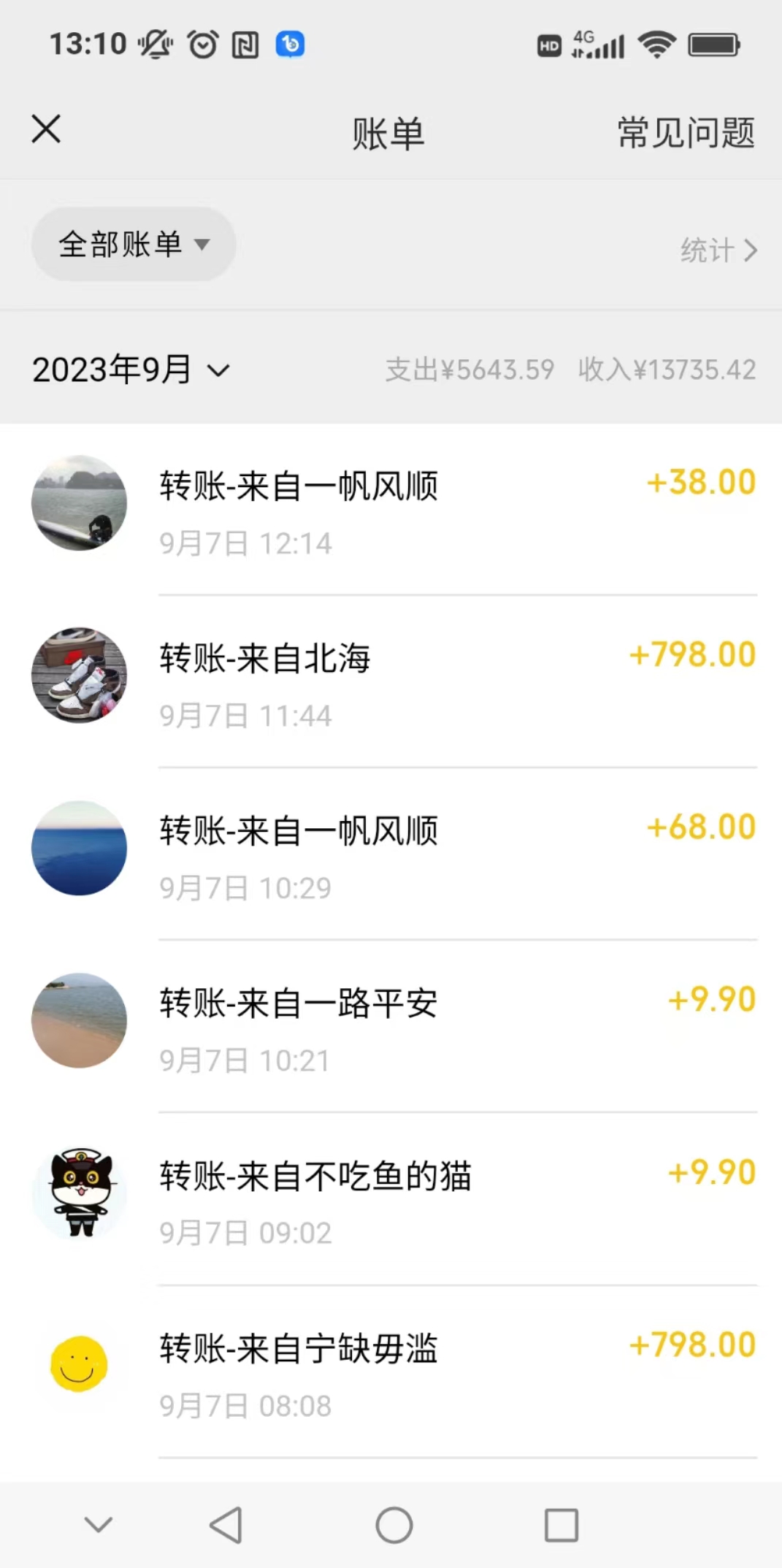Tap the 账单 title in top bar
The width and height of the screenshot is (782, 1568).
tap(388, 134)
